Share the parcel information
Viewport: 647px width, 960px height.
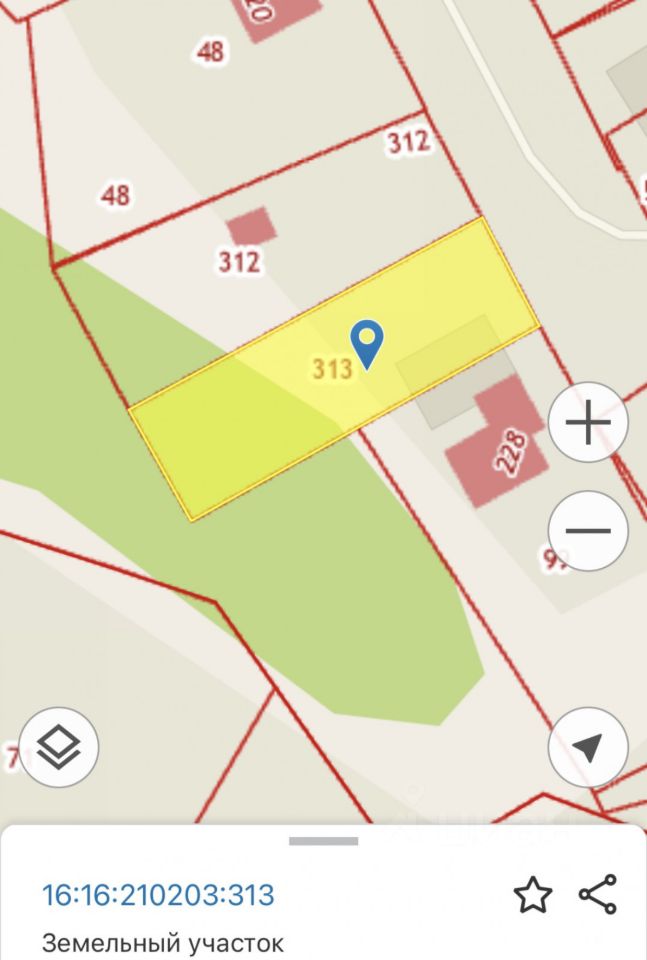[598, 894]
